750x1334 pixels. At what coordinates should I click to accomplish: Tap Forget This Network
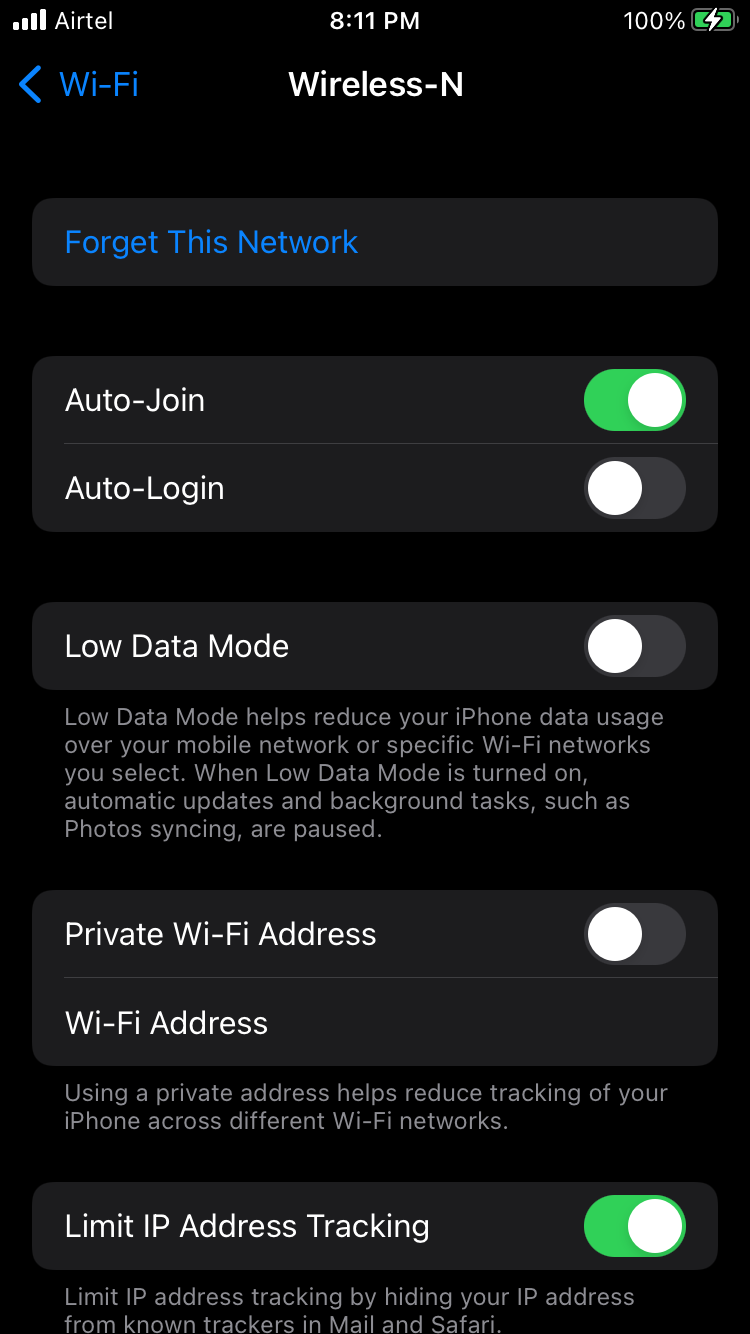tap(211, 241)
